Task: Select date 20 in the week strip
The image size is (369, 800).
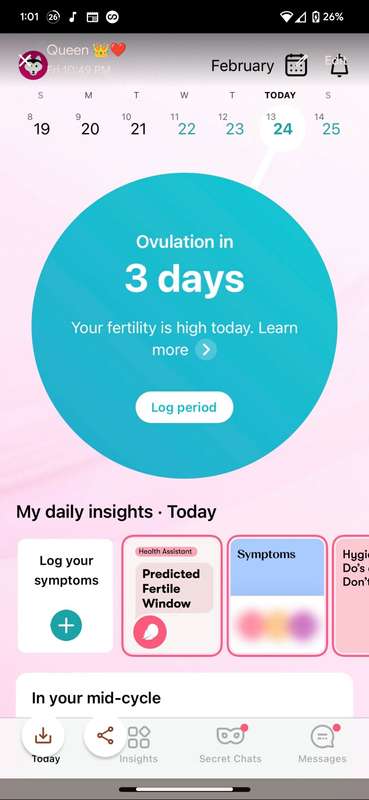Action: 90,129
